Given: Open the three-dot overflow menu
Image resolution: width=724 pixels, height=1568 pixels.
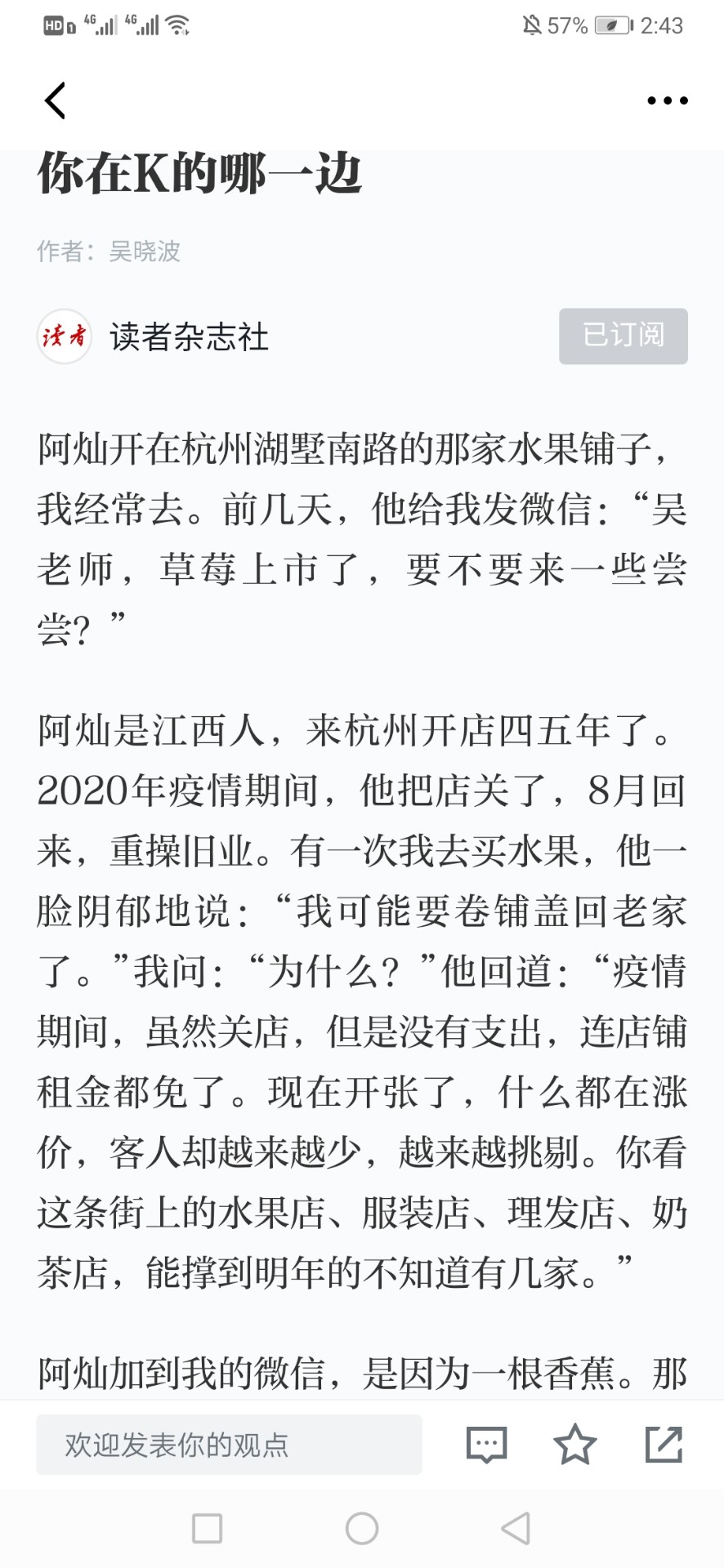Looking at the screenshot, I should point(668,100).
